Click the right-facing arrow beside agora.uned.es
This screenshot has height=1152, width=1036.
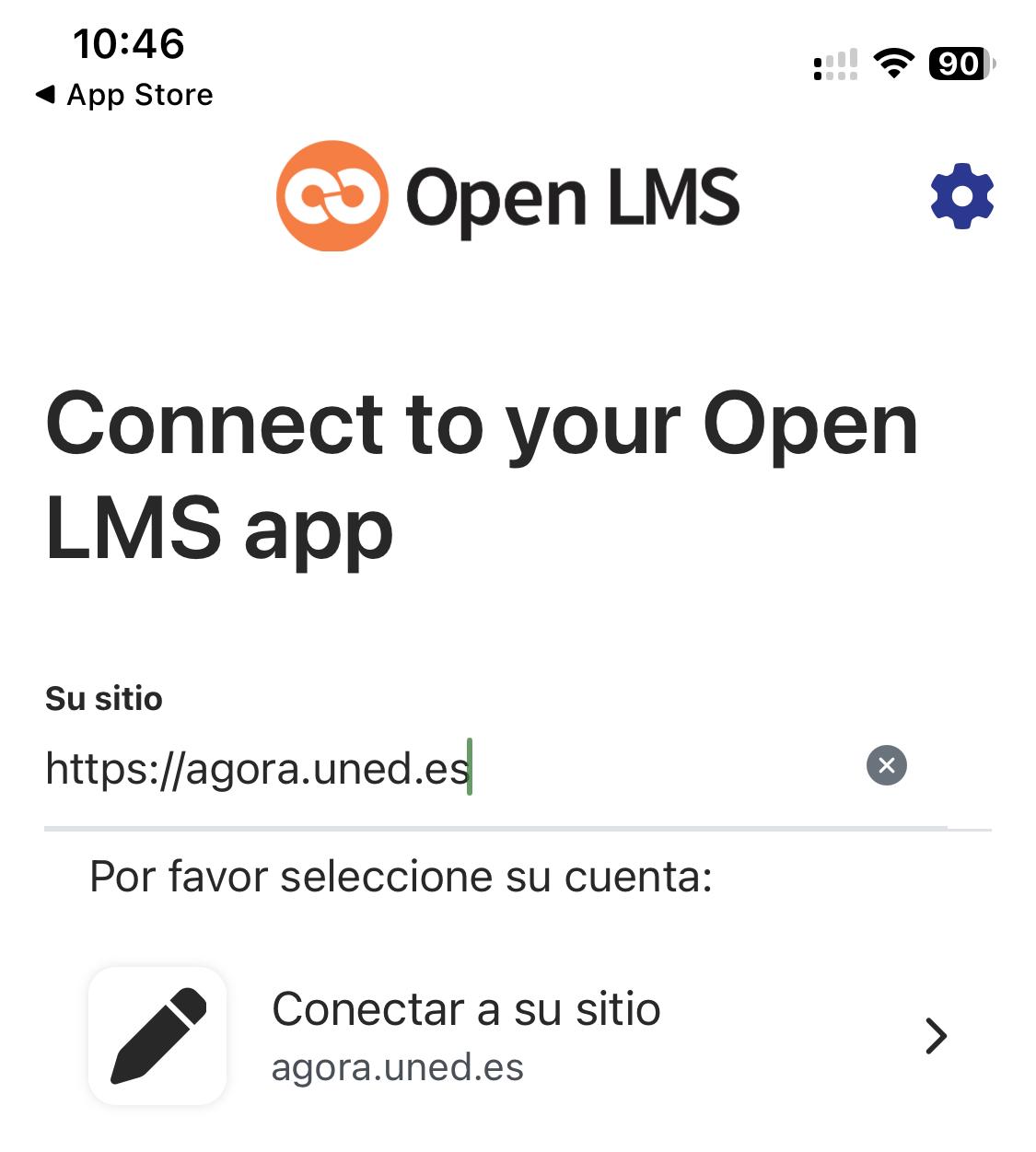coord(937,1036)
